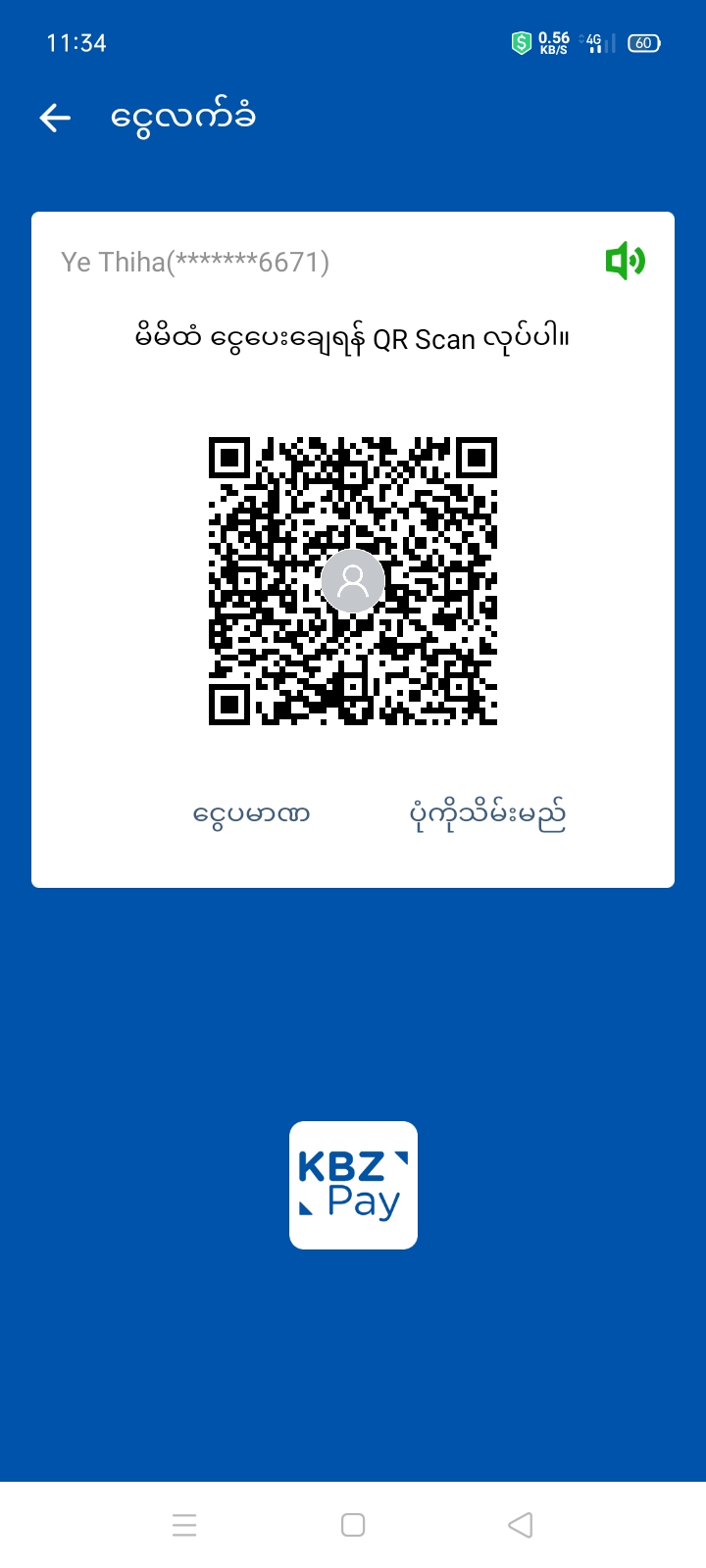Toggle the green speaker sound icon

click(625, 262)
